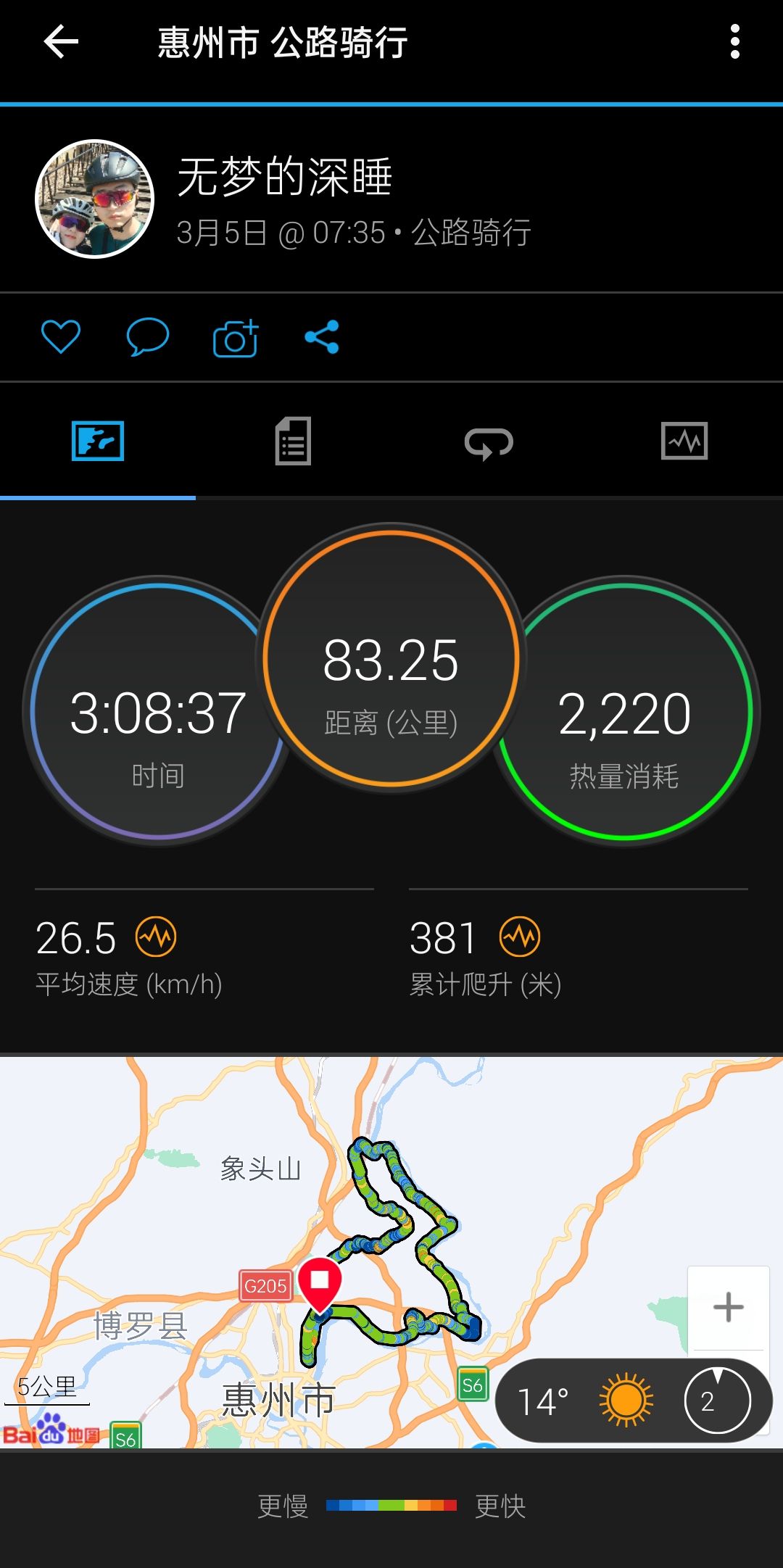Open the three-dot overflow menu
The height and width of the screenshot is (1568, 783).
(x=734, y=41)
